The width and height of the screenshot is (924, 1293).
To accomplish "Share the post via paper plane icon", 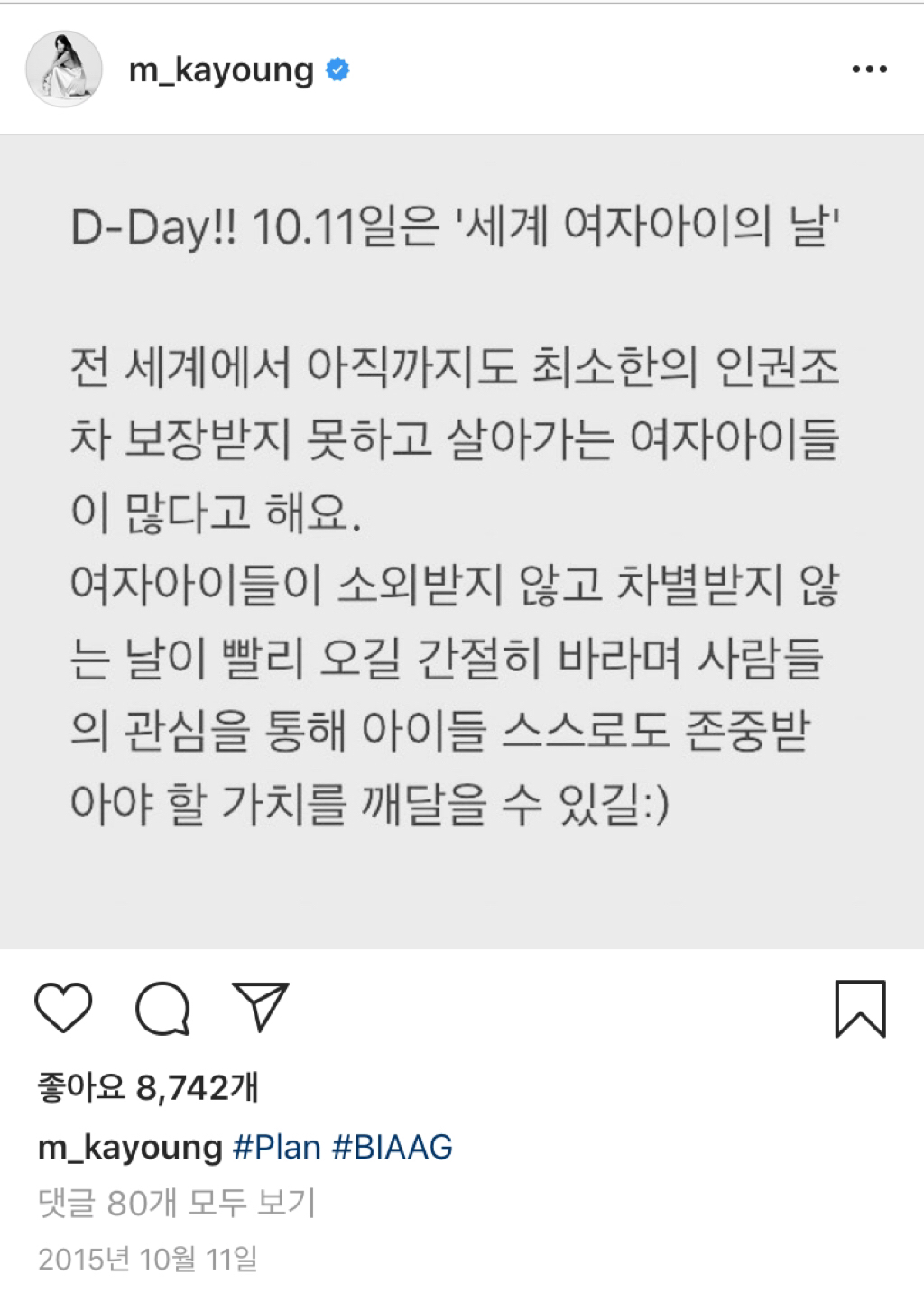I will (x=260, y=1006).
